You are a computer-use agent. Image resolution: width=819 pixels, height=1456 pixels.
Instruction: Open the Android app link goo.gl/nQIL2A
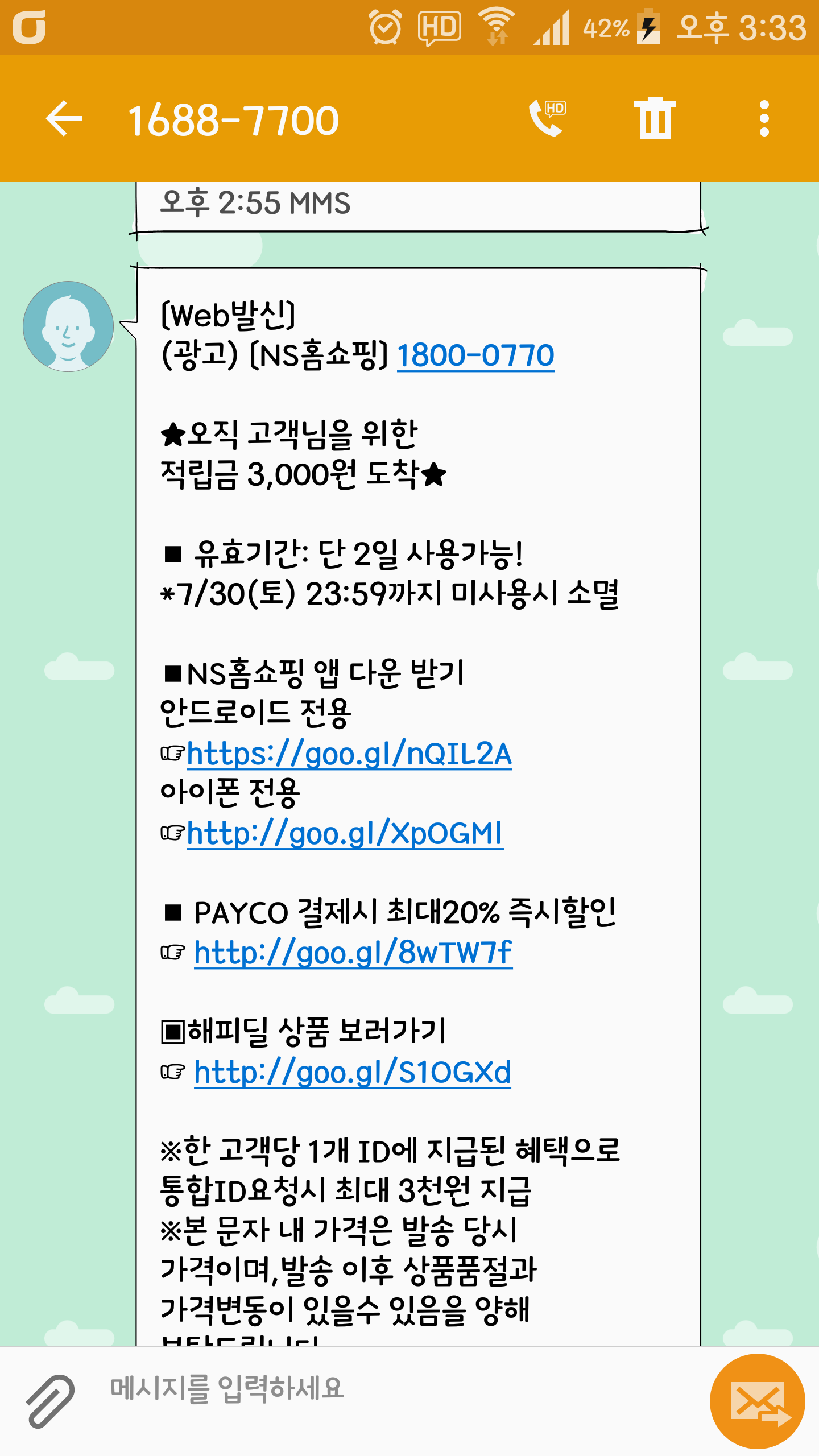tap(349, 754)
